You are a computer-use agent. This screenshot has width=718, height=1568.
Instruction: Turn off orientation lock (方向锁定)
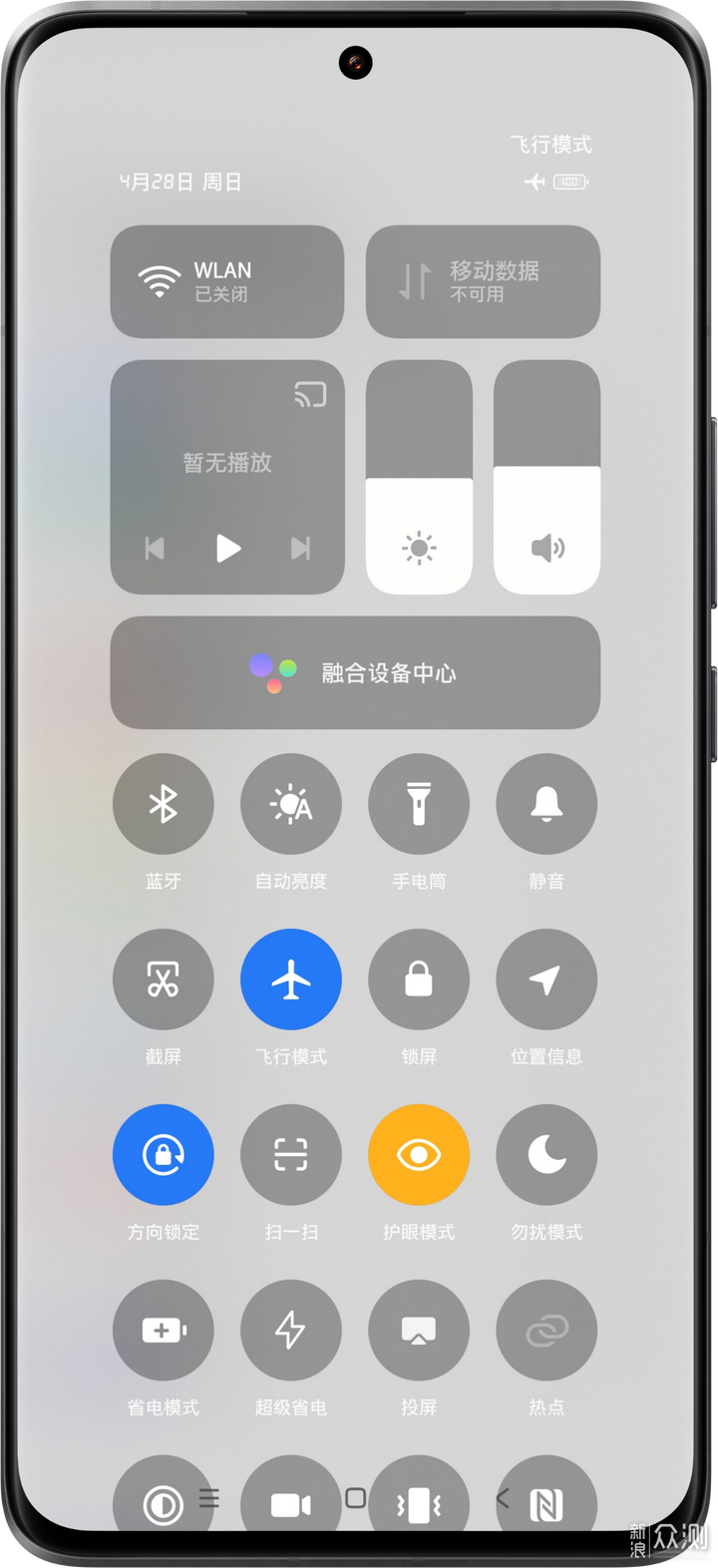click(x=163, y=1154)
